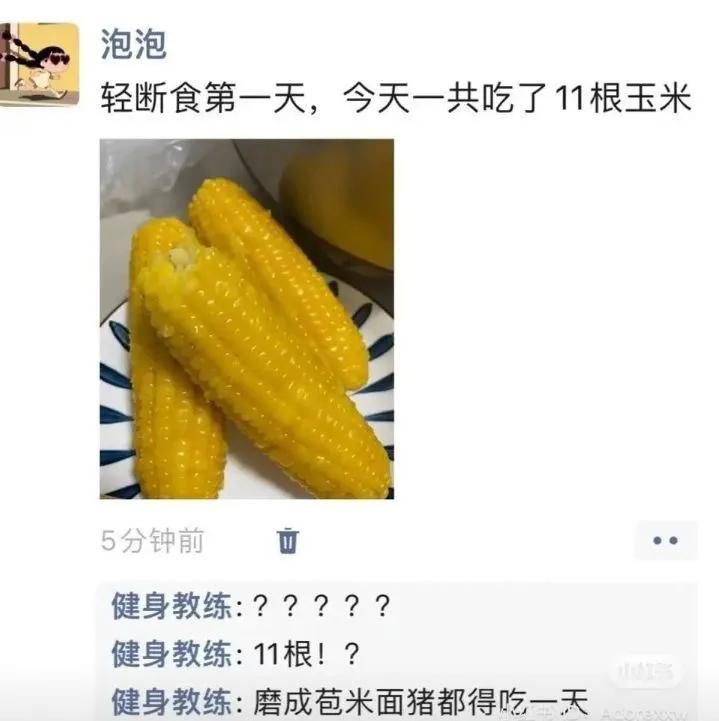Open the like and comment options button

[665, 541]
